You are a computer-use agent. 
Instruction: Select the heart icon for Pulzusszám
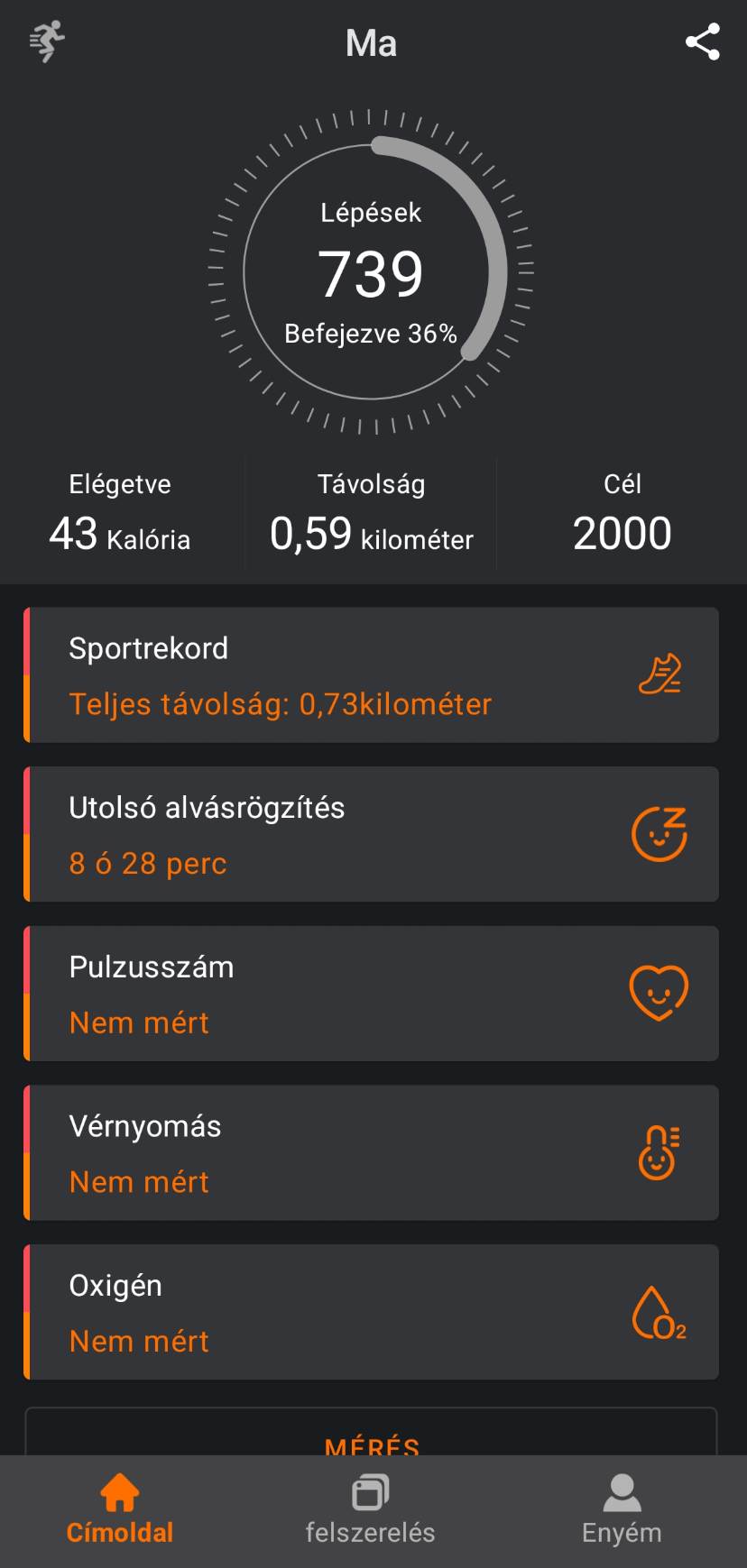pyautogui.click(x=659, y=993)
